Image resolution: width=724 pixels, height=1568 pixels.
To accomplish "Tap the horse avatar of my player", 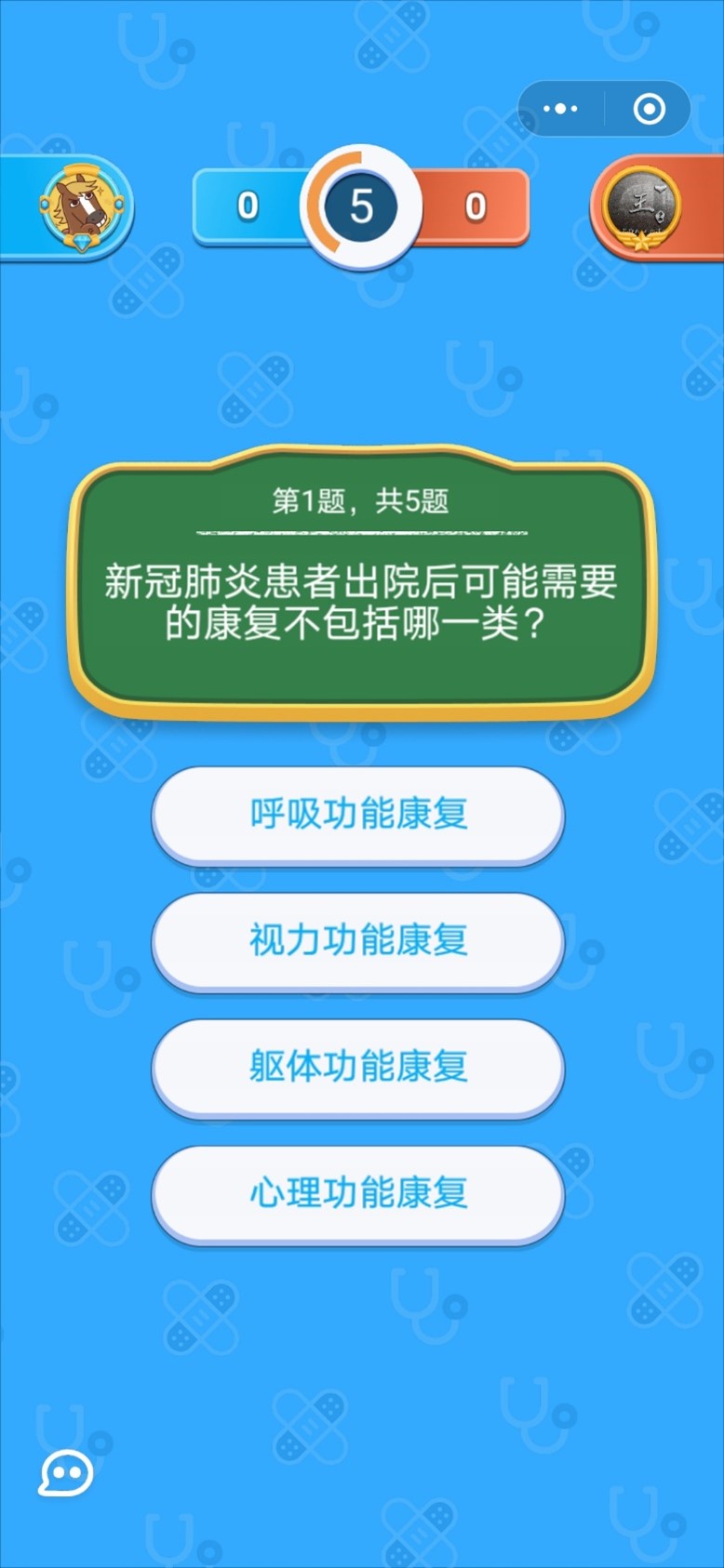I will [80, 208].
